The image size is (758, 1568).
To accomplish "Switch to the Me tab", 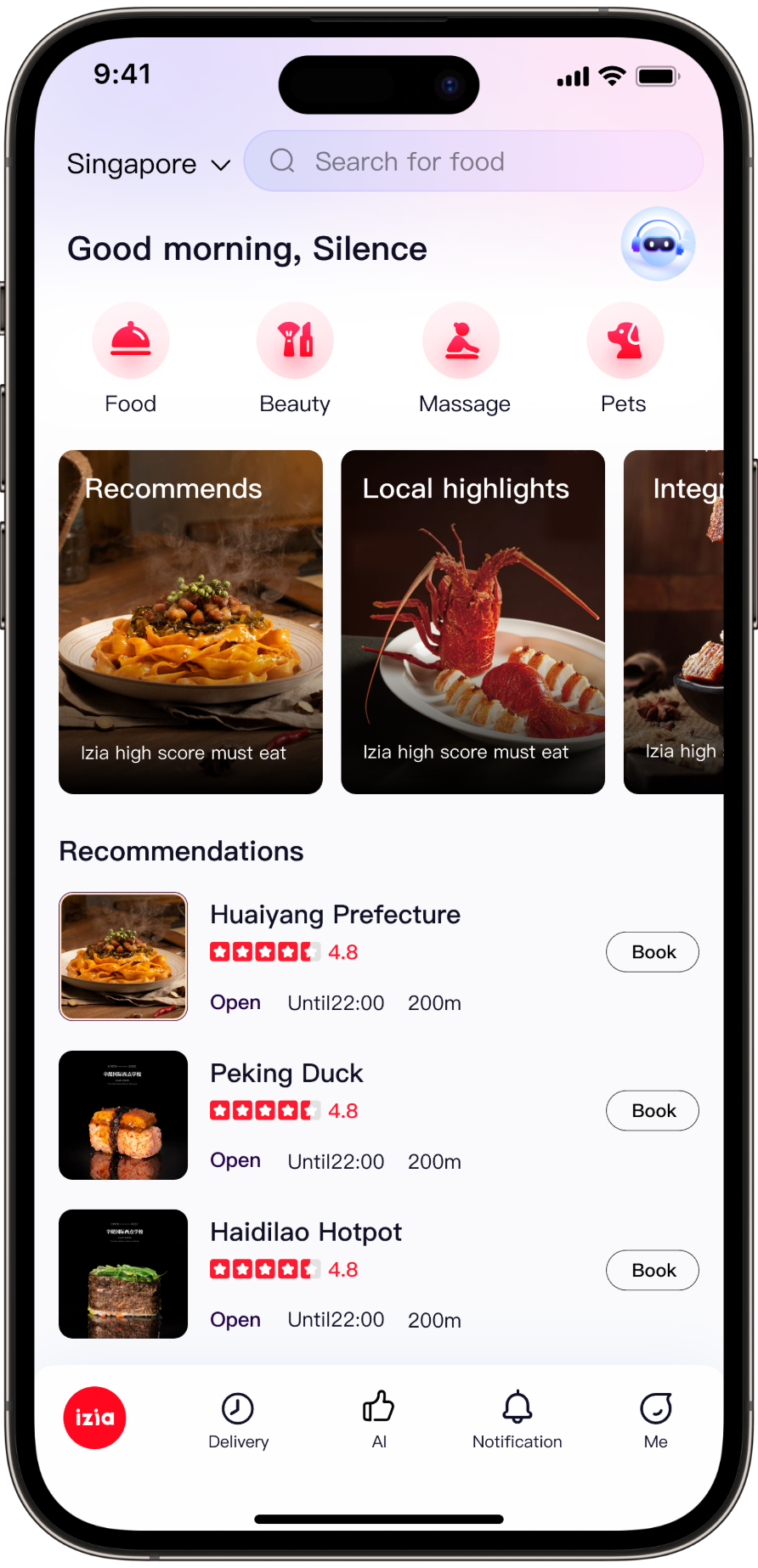I will click(x=655, y=1419).
